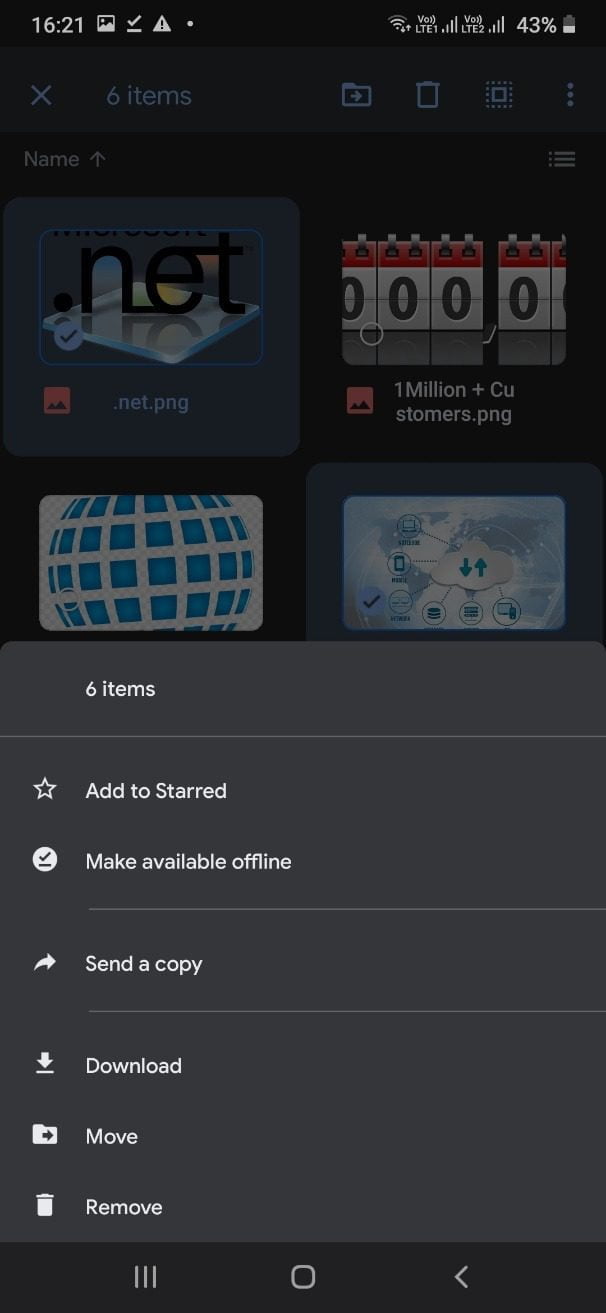Choose Send a copy
The width and height of the screenshot is (606, 1313).
303,963
